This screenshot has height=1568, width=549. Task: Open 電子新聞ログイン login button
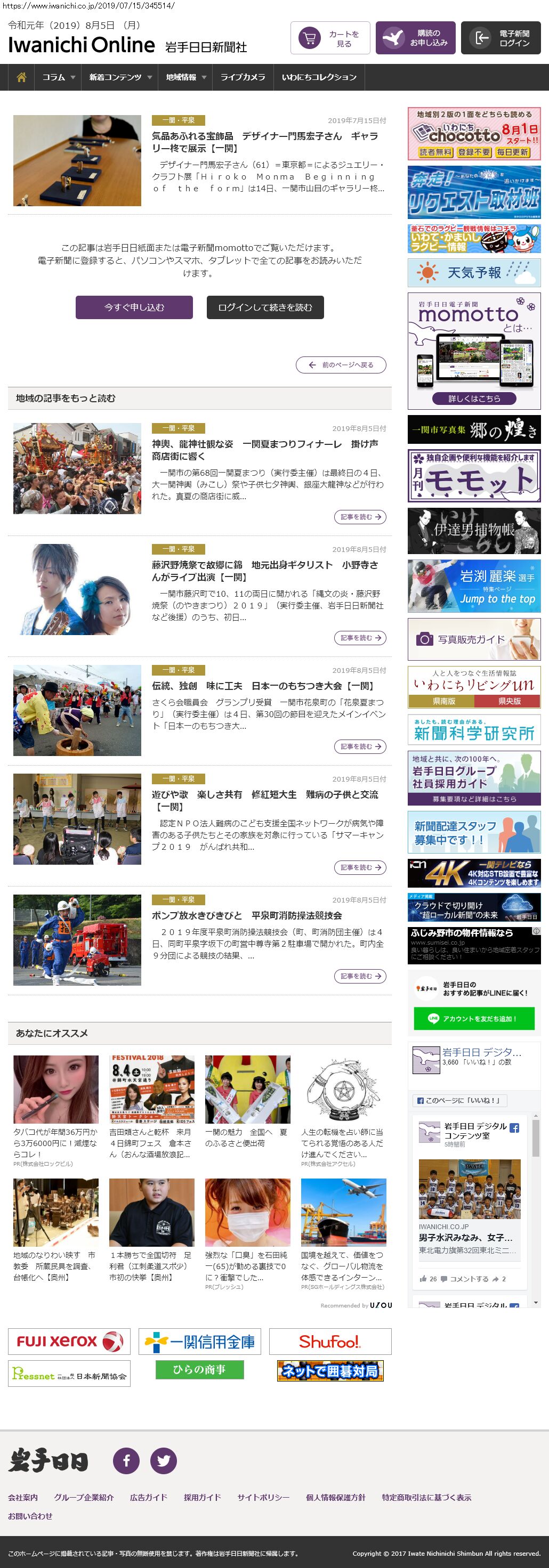[x=500, y=38]
